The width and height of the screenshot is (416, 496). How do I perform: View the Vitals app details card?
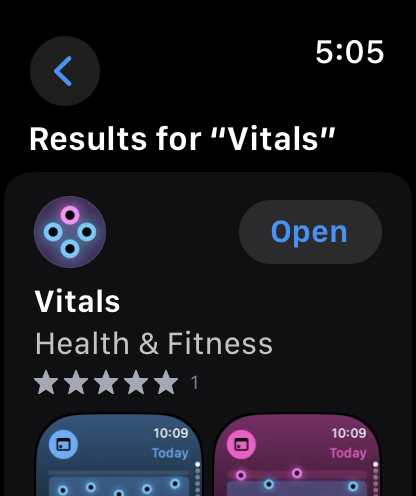208,334
